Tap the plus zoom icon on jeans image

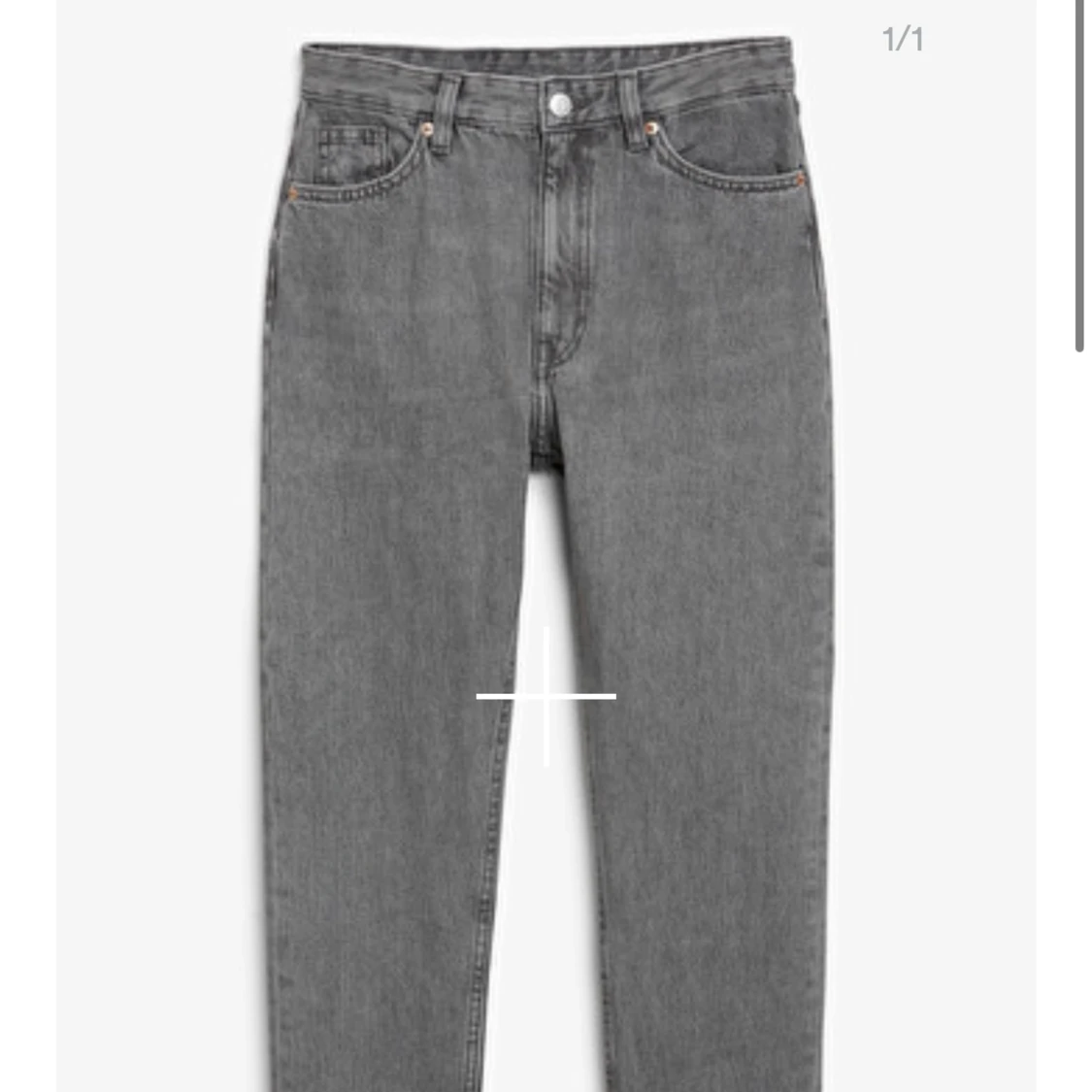(x=546, y=696)
